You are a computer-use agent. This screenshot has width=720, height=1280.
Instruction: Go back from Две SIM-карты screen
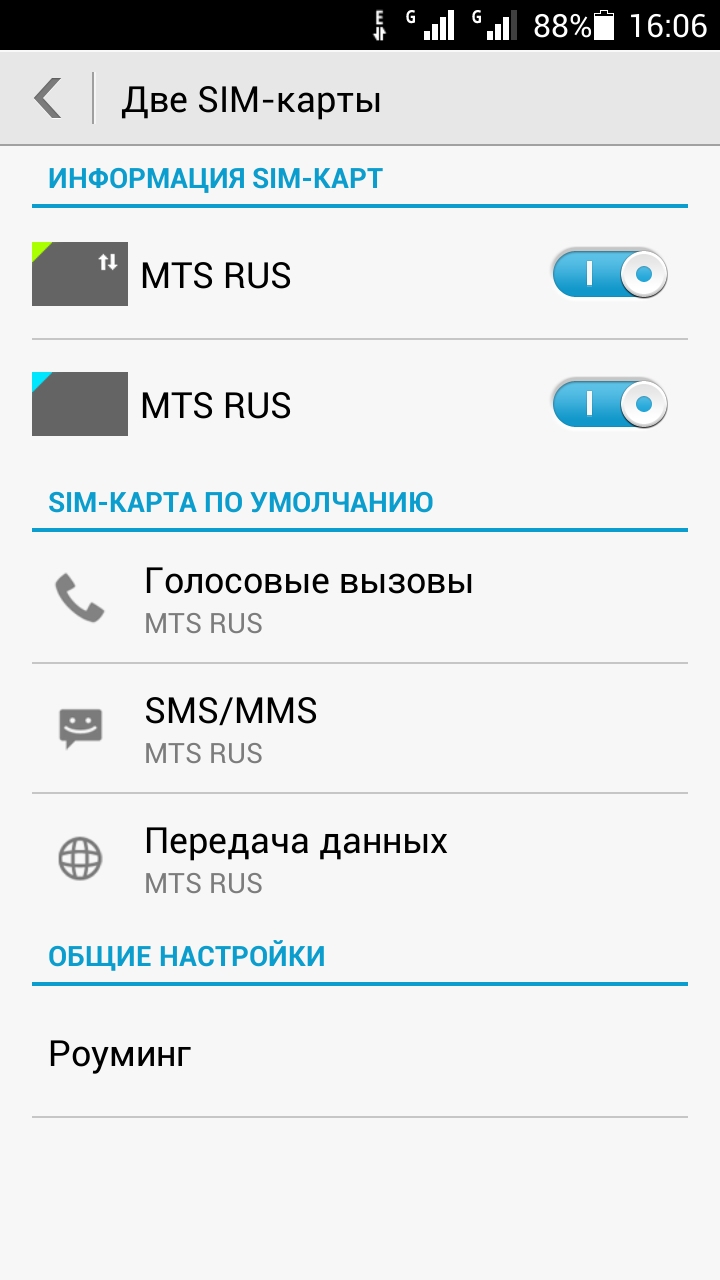(48, 99)
